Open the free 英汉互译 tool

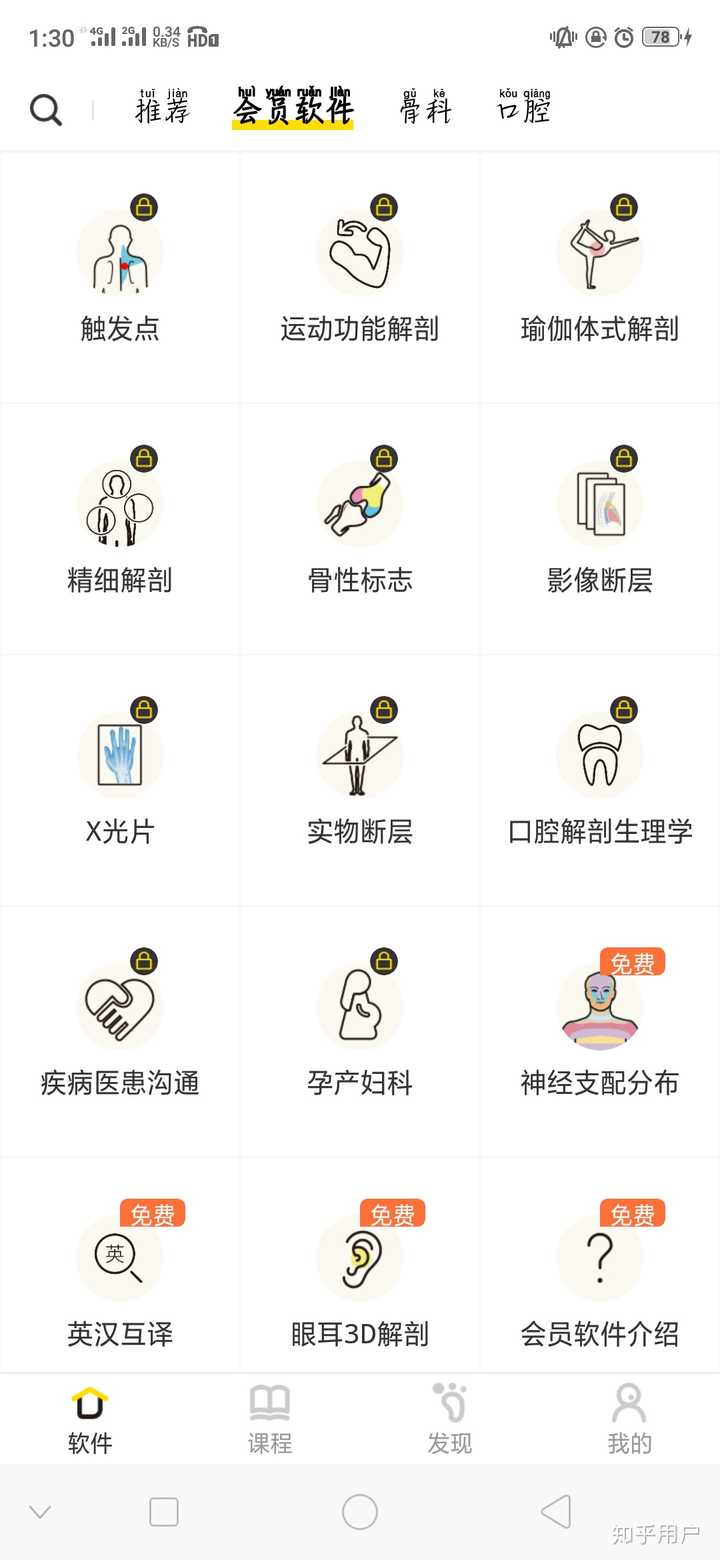point(120,1266)
